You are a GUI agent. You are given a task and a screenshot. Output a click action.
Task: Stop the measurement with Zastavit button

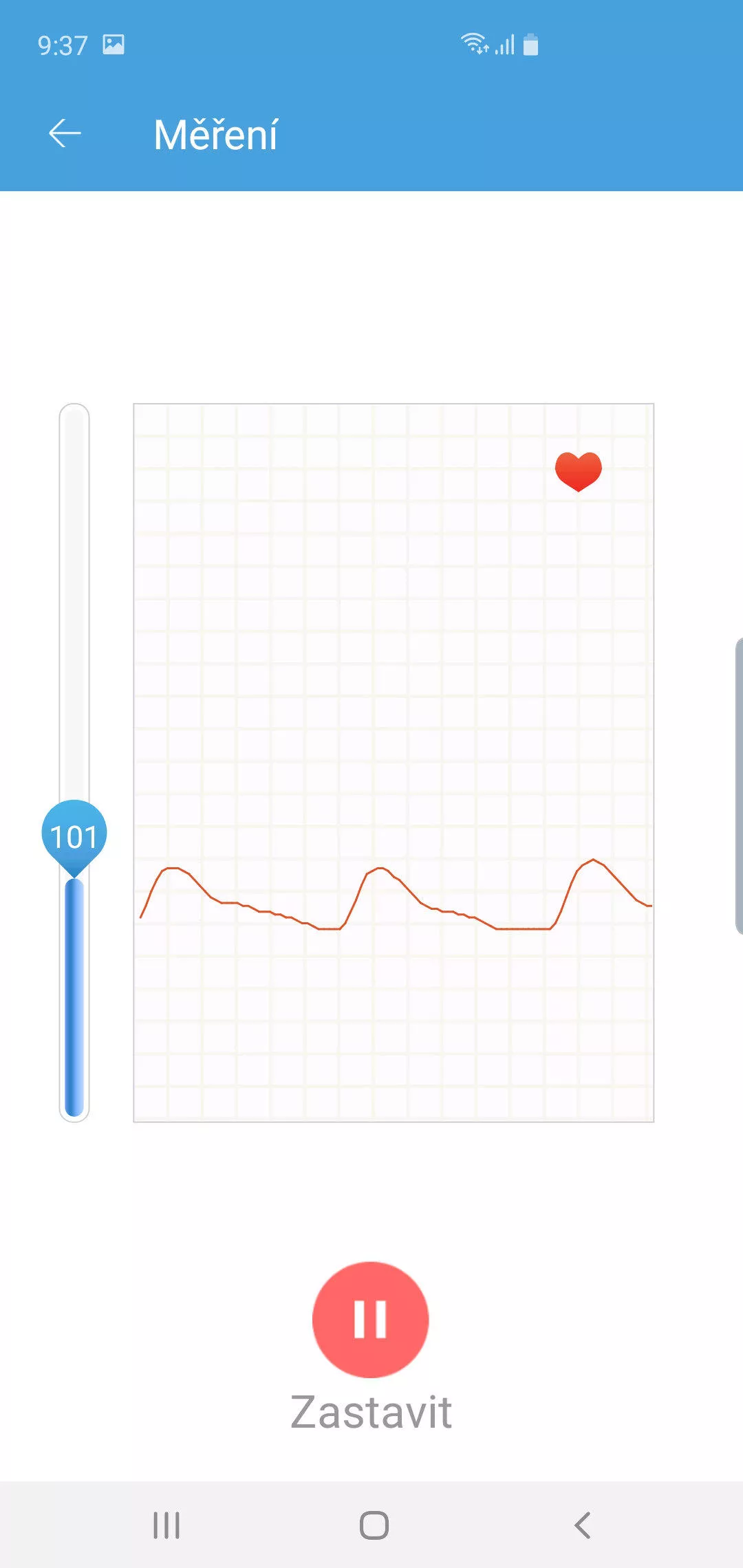pos(370,1320)
